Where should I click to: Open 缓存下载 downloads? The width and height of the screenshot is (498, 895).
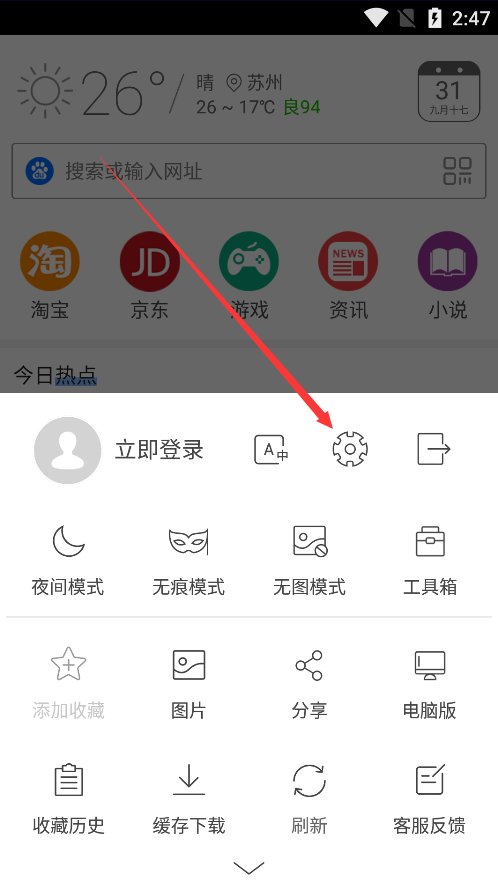pyautogui.click(x=188, y=799)
